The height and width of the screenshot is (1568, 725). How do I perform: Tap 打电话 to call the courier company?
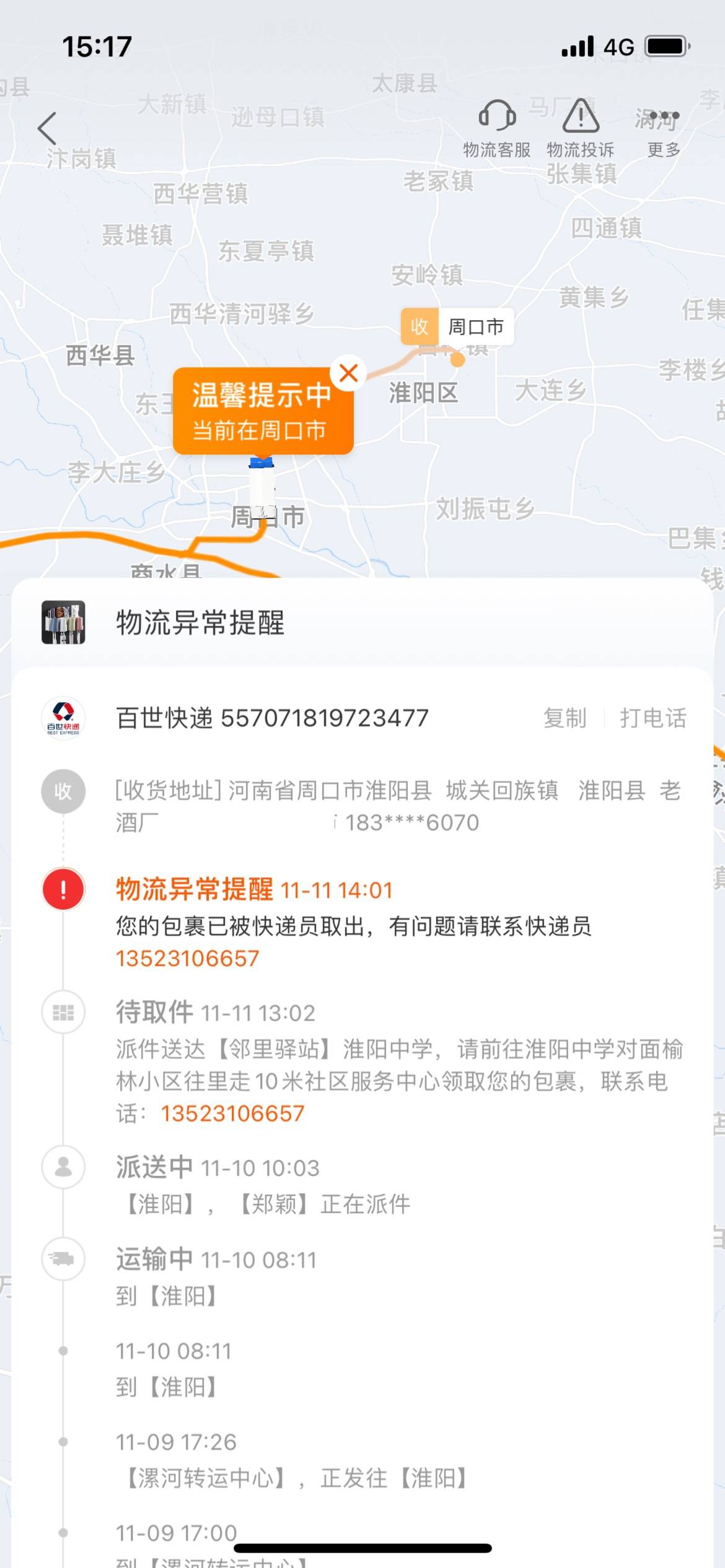[653, 718]
